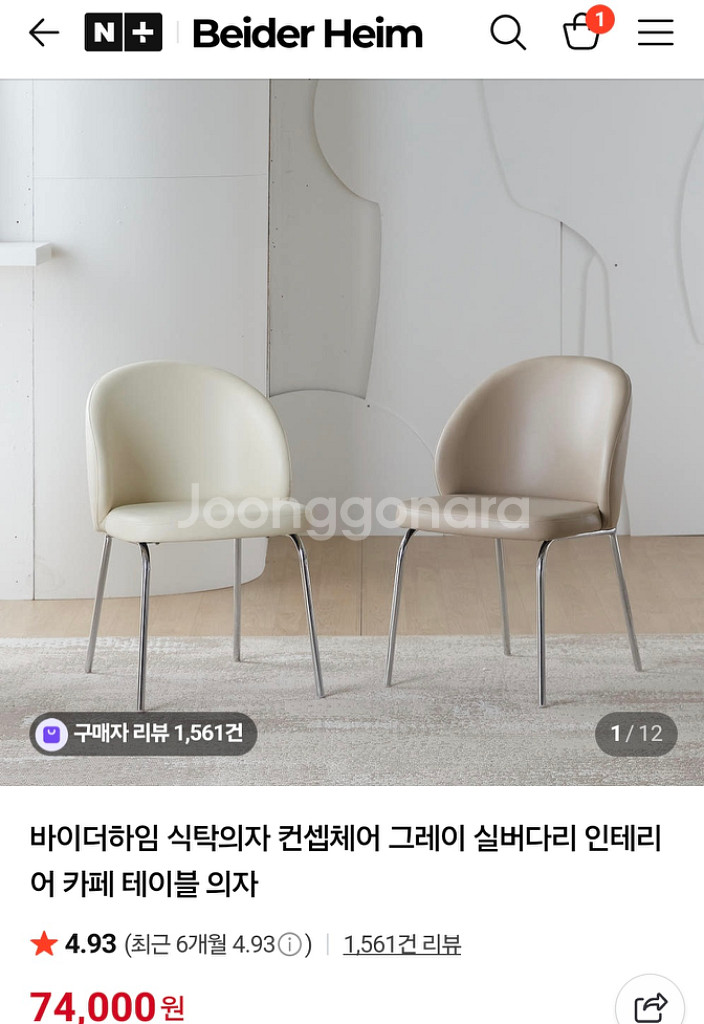
Task: Tap the 1/12 image page indicator
Action: 636,733
